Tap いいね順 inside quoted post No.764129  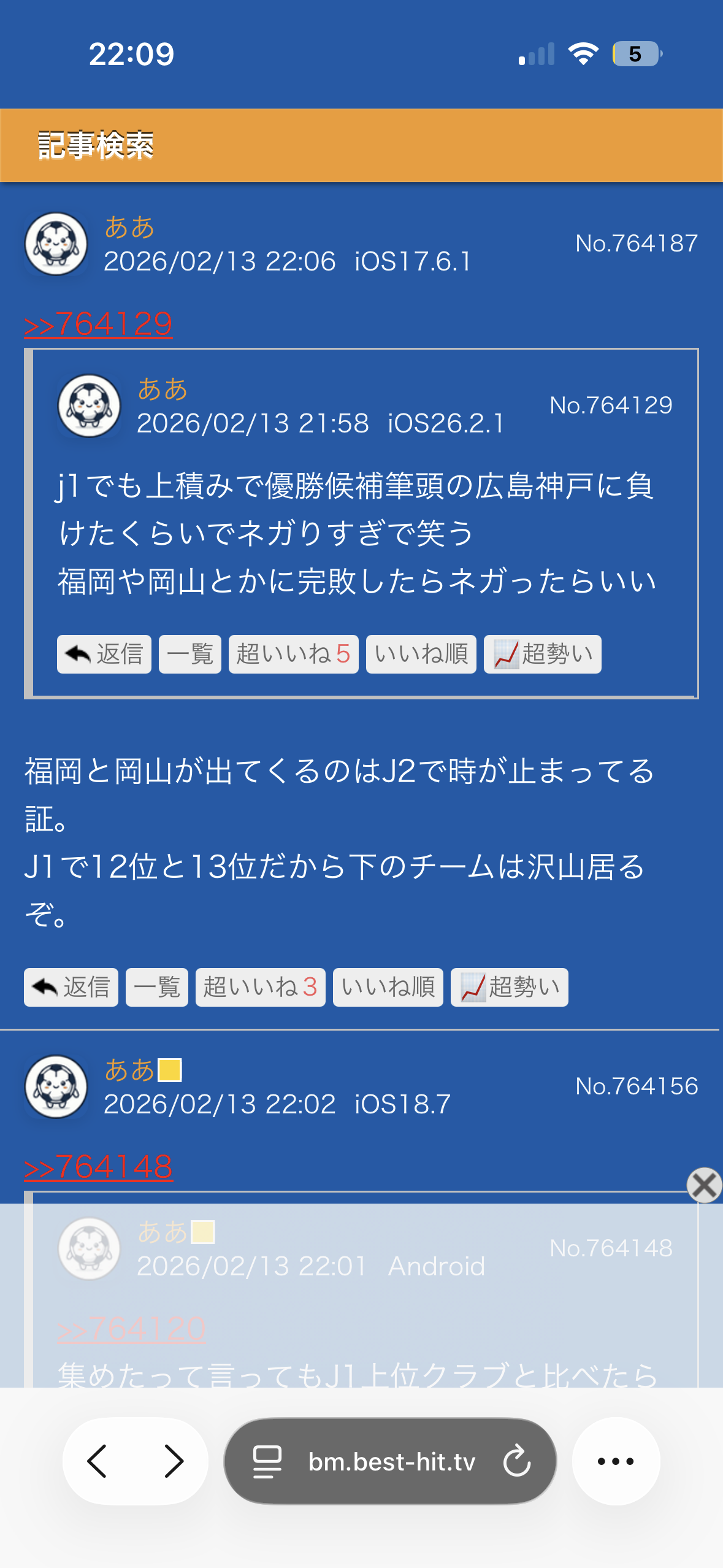point(421,654)
